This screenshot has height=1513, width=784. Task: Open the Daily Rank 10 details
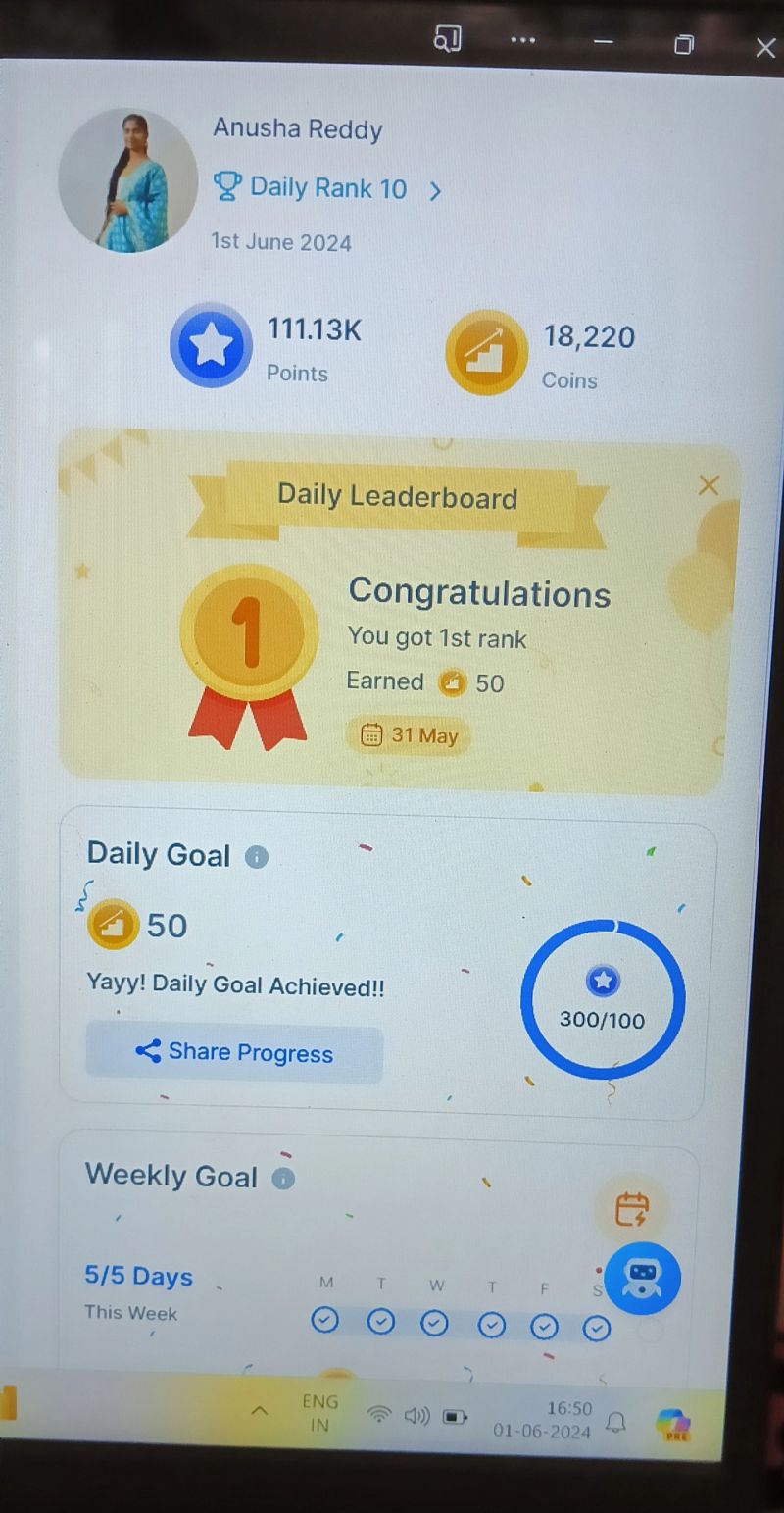[327, 188]
